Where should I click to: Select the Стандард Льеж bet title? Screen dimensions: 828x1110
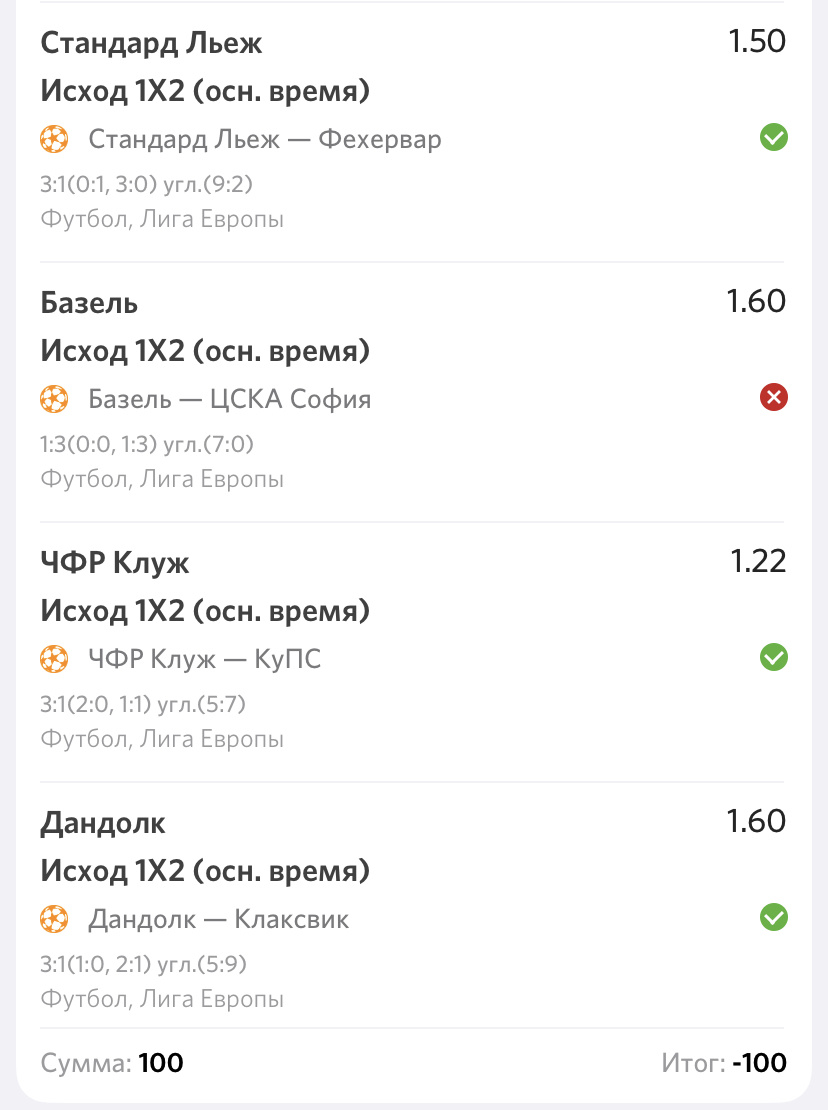151,43
